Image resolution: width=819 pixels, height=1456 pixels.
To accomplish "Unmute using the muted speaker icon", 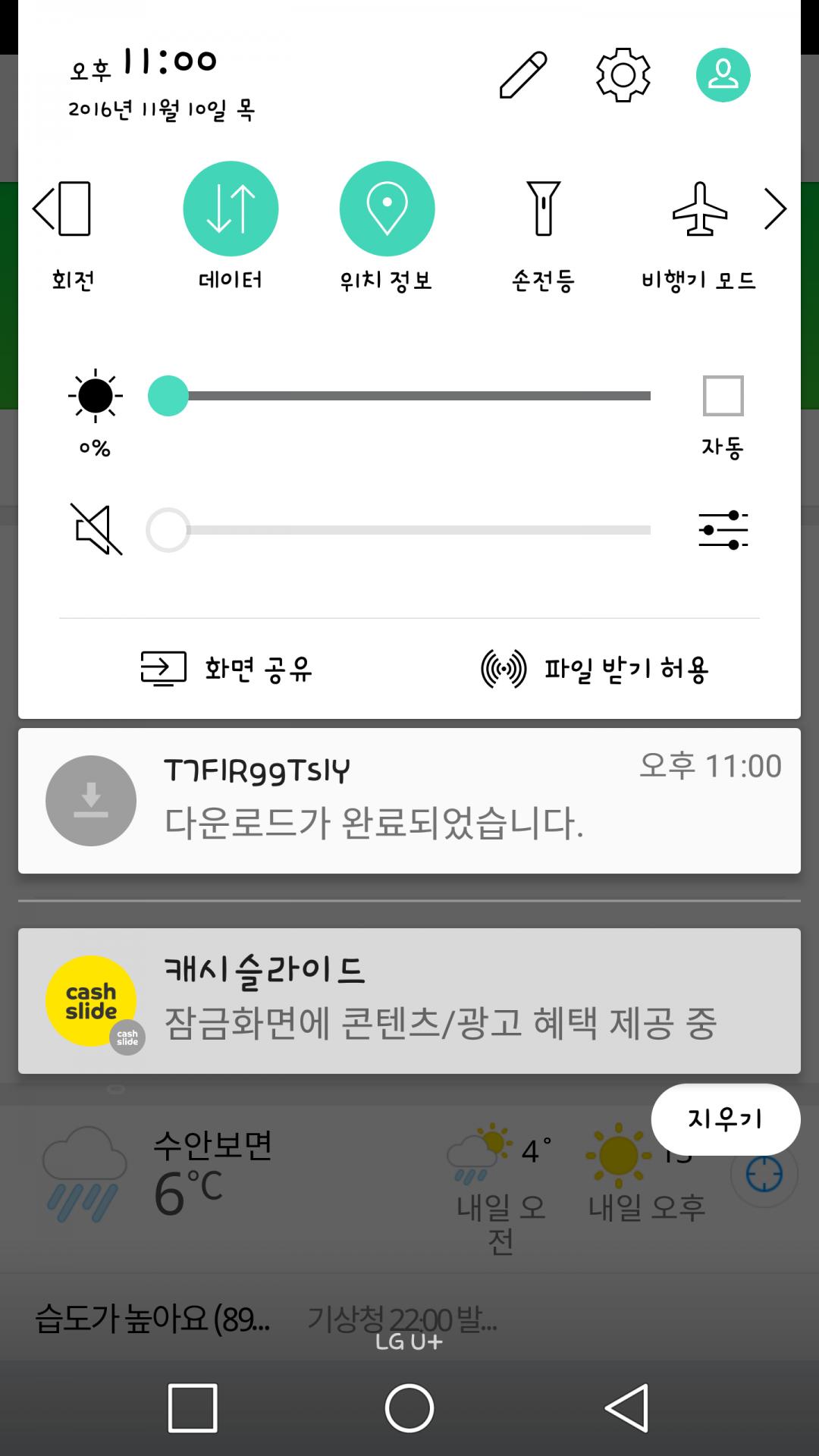I will click(96, 530).
